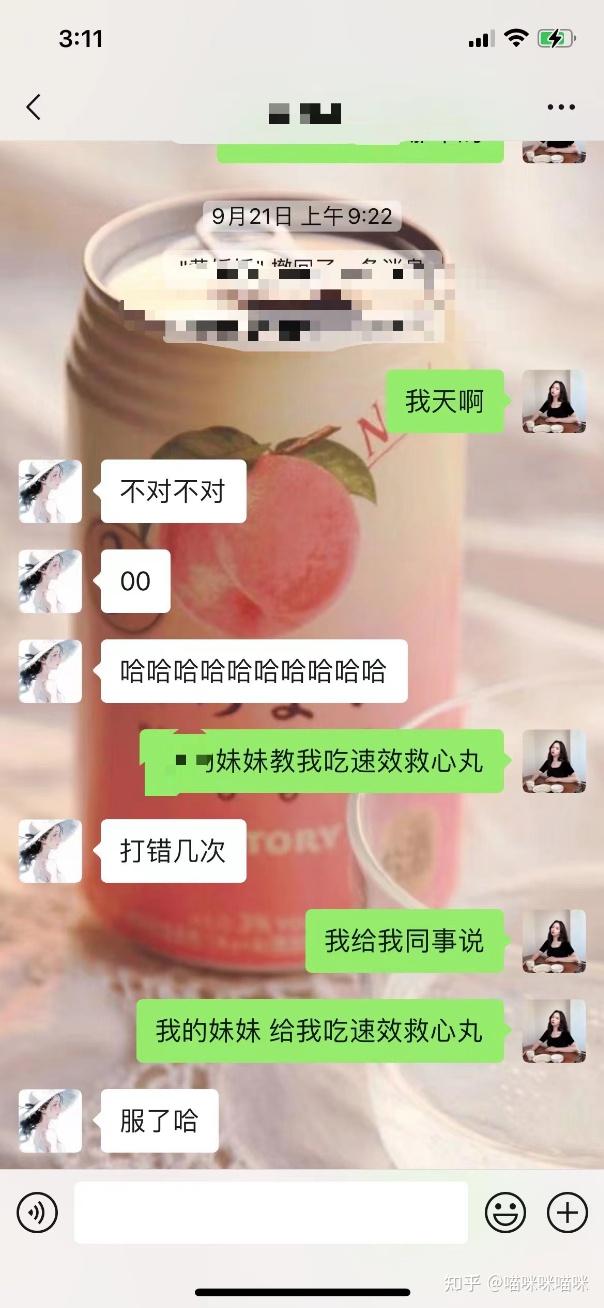
Task: Switch to voice message input
Action: [37, 1213]
